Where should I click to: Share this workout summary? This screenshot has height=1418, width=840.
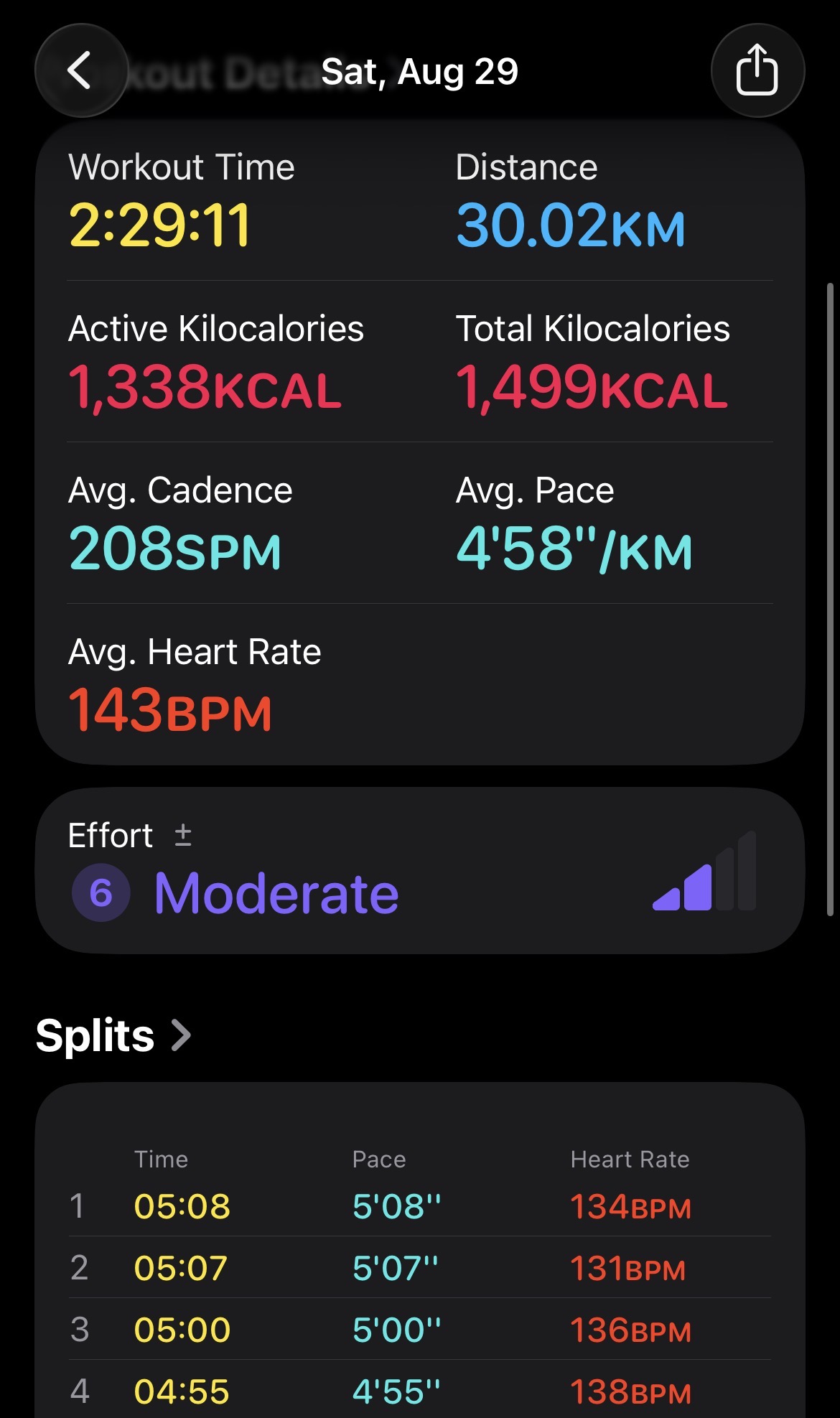coord(757,70)
